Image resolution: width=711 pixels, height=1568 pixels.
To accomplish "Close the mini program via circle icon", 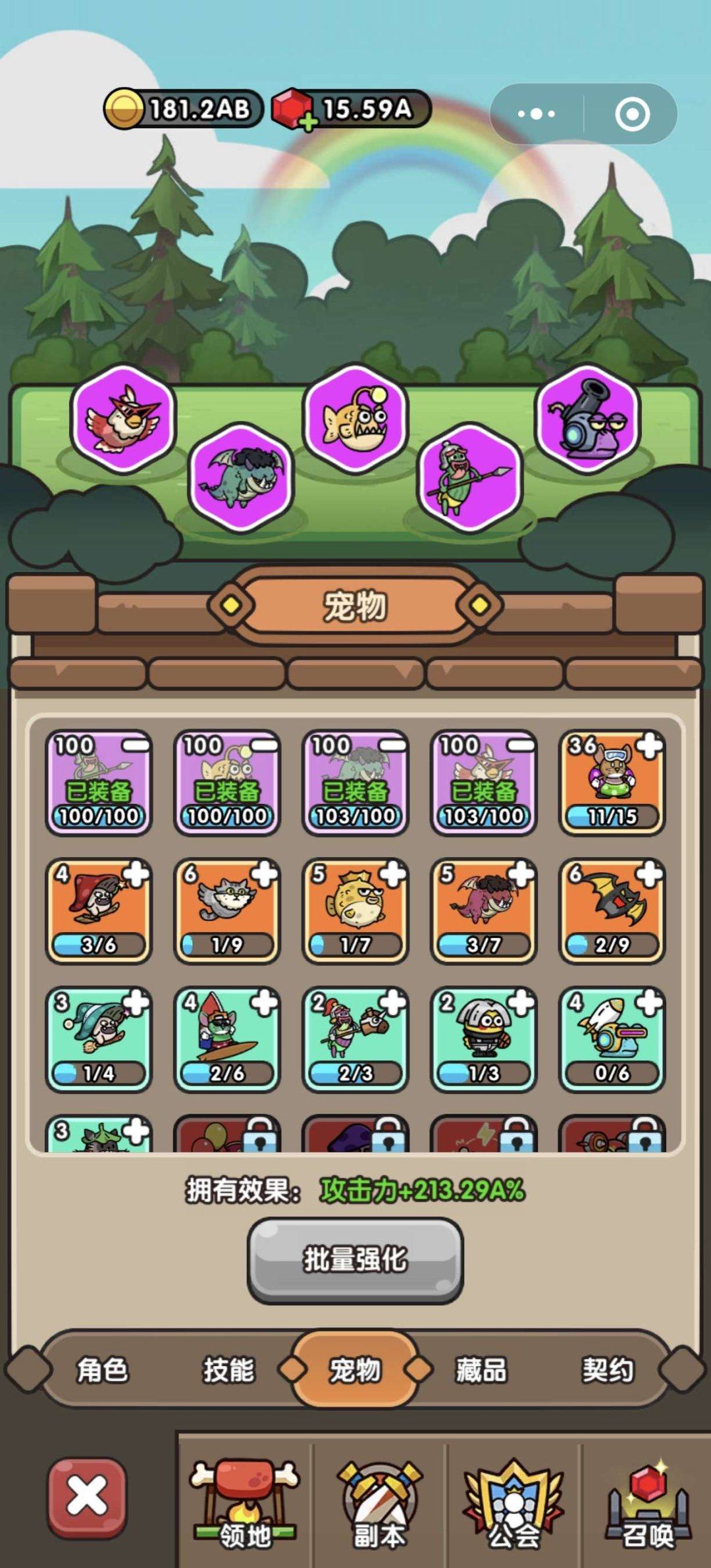I will tap(632, 114).
